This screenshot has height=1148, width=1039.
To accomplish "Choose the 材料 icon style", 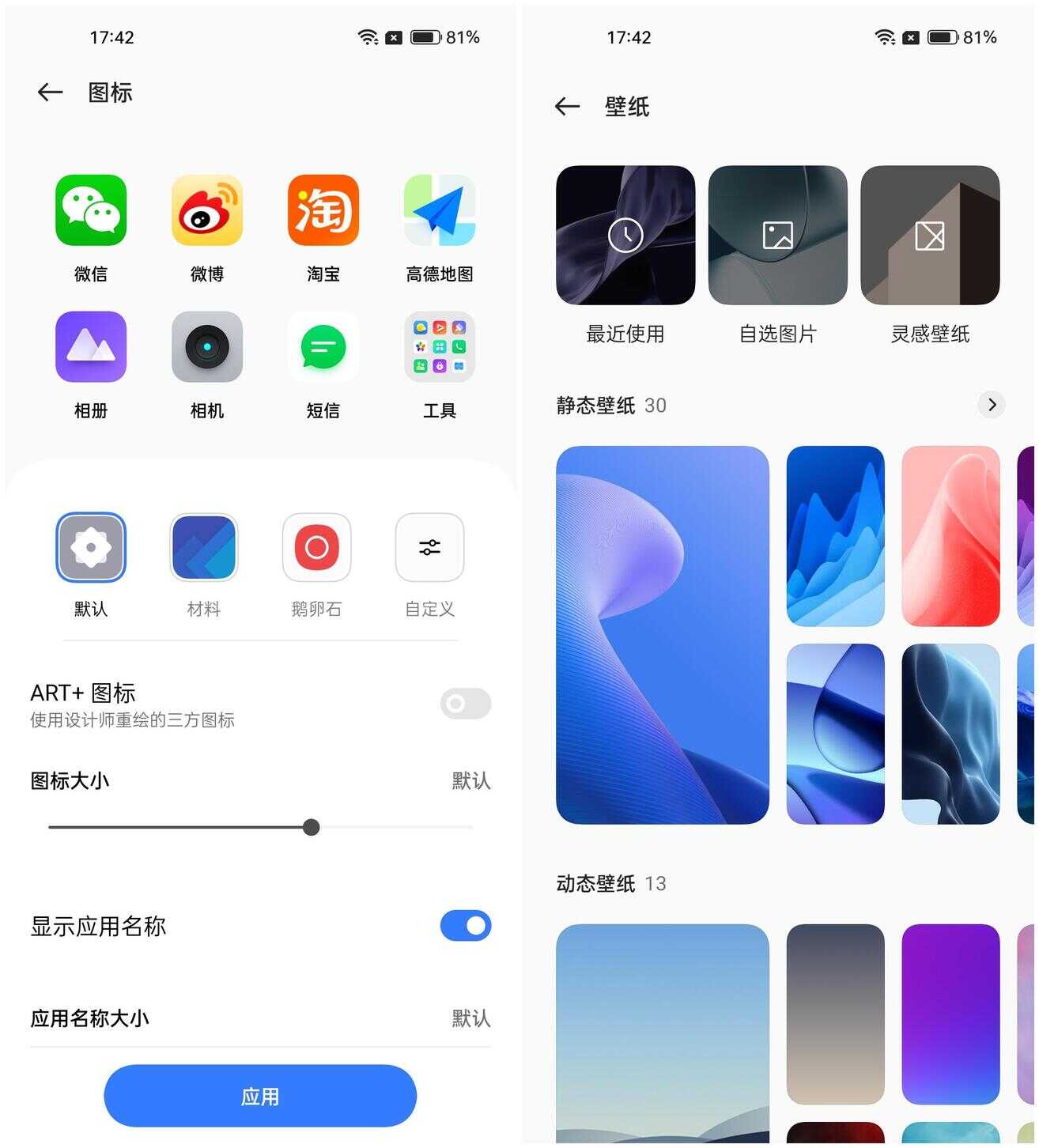I will (204, 547).
